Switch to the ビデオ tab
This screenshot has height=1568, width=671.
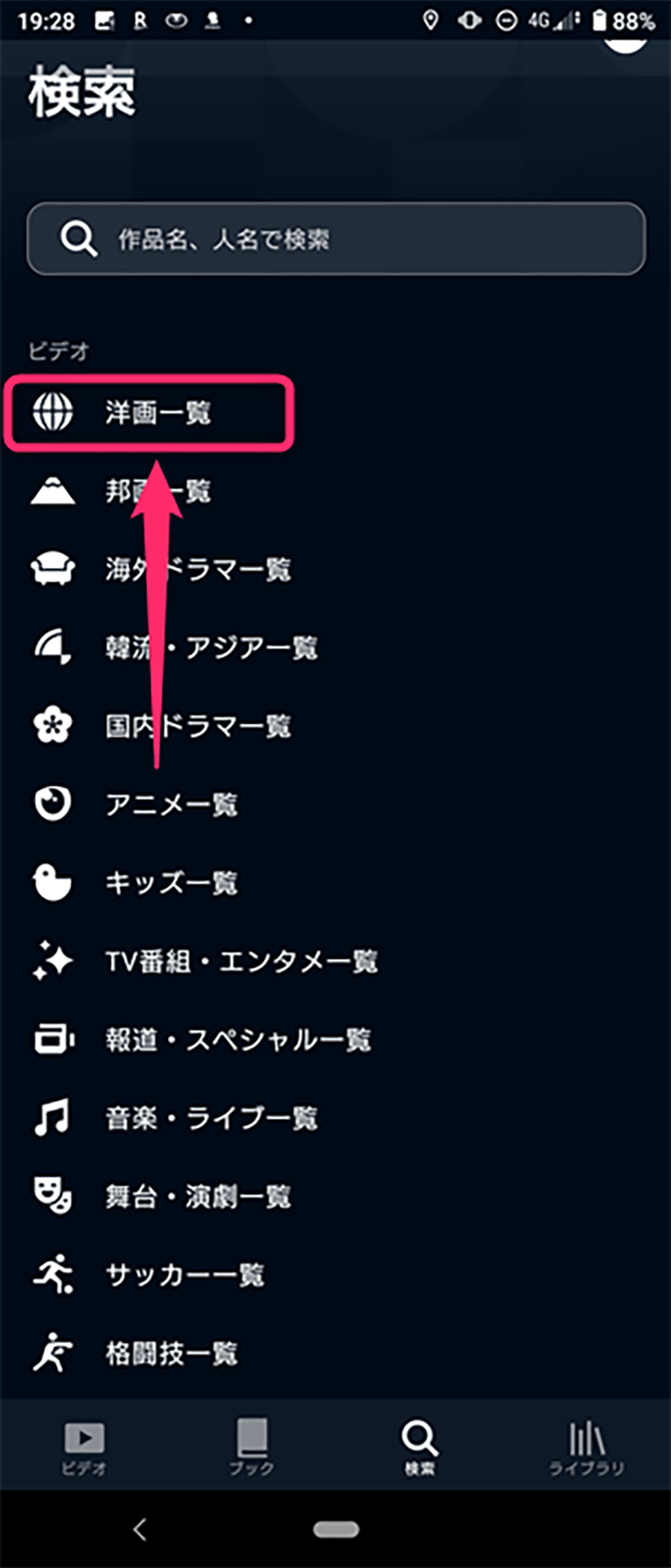pyautogui.click(x=84, y=1448)
